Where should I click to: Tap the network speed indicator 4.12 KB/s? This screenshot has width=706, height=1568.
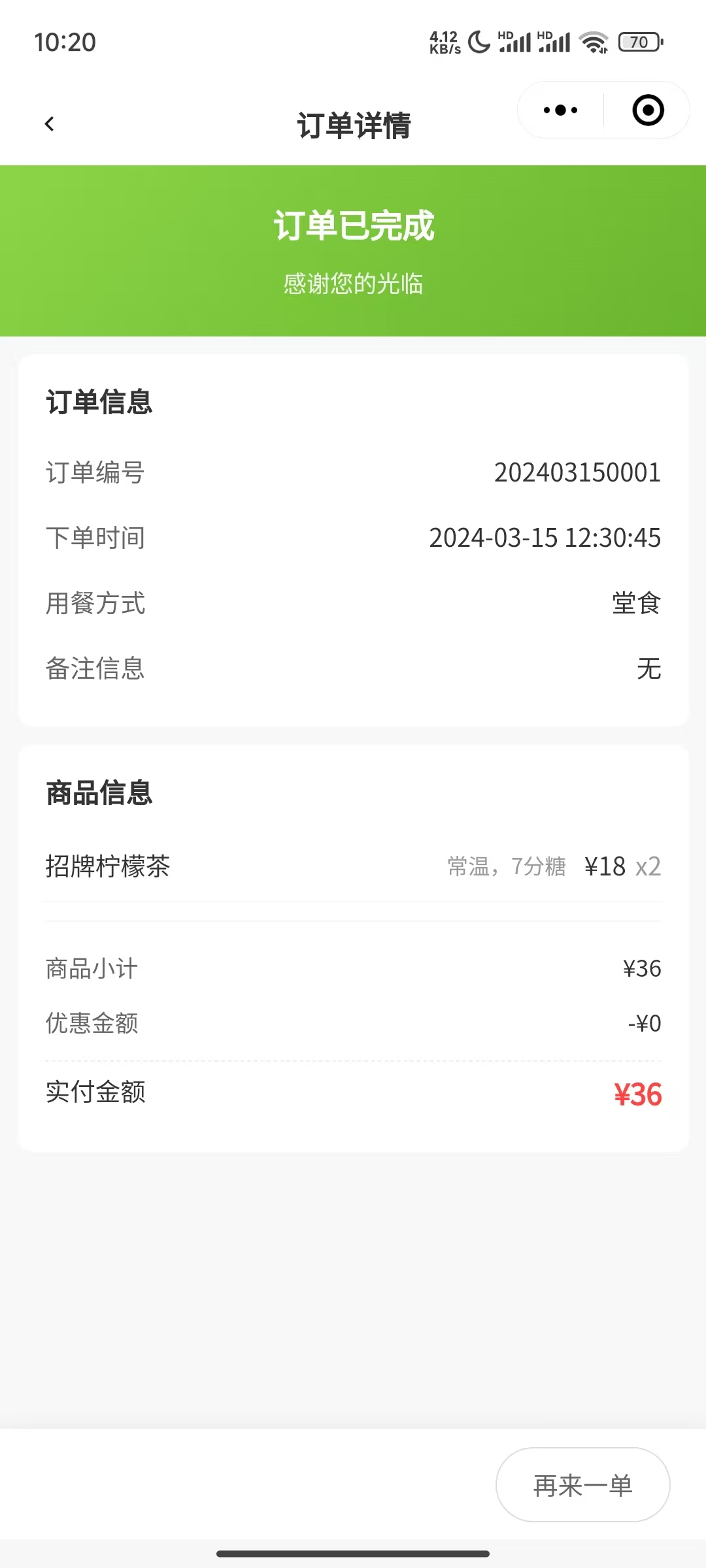pos(444,41)
